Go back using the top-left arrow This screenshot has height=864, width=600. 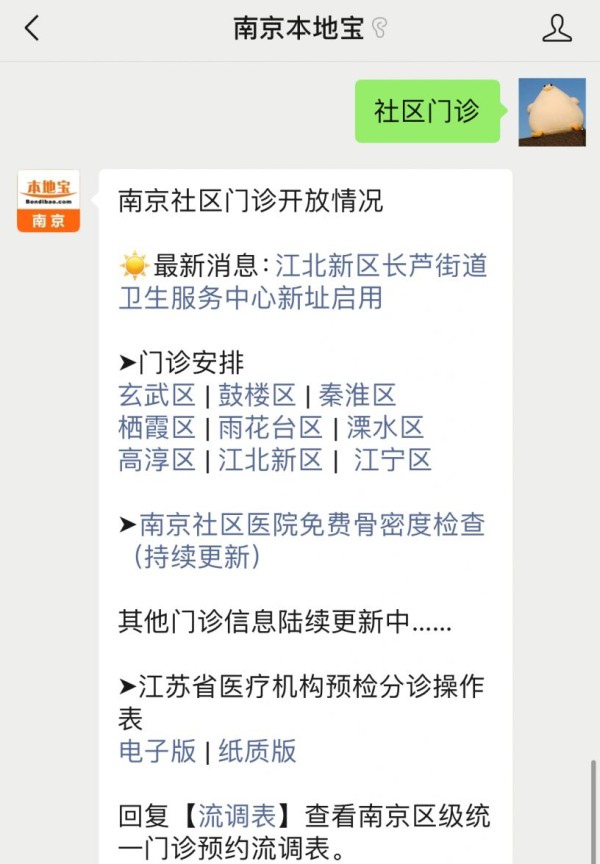pyautogui.click(x=32, y=28)
